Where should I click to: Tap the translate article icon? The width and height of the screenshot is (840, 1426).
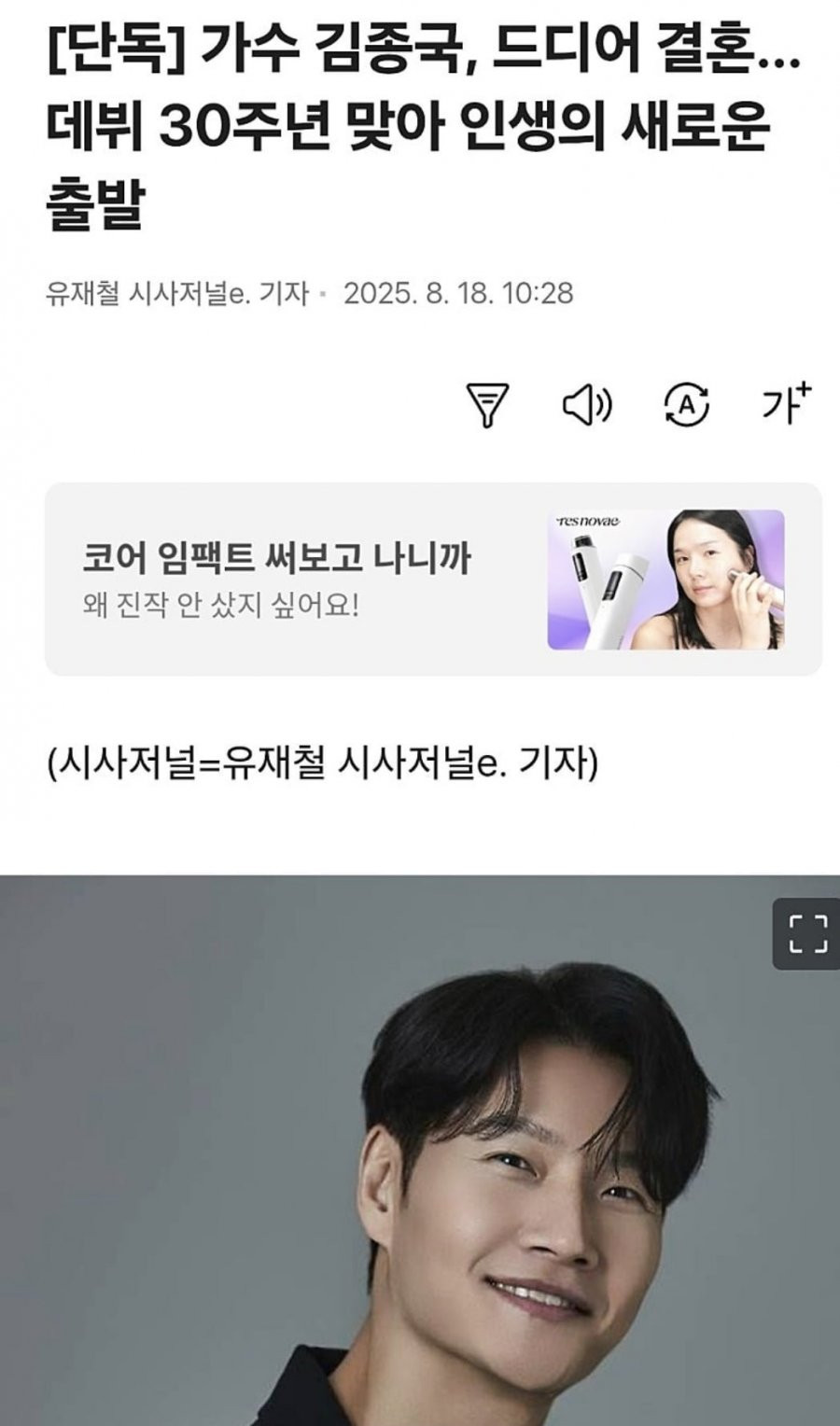pos(686,405)
